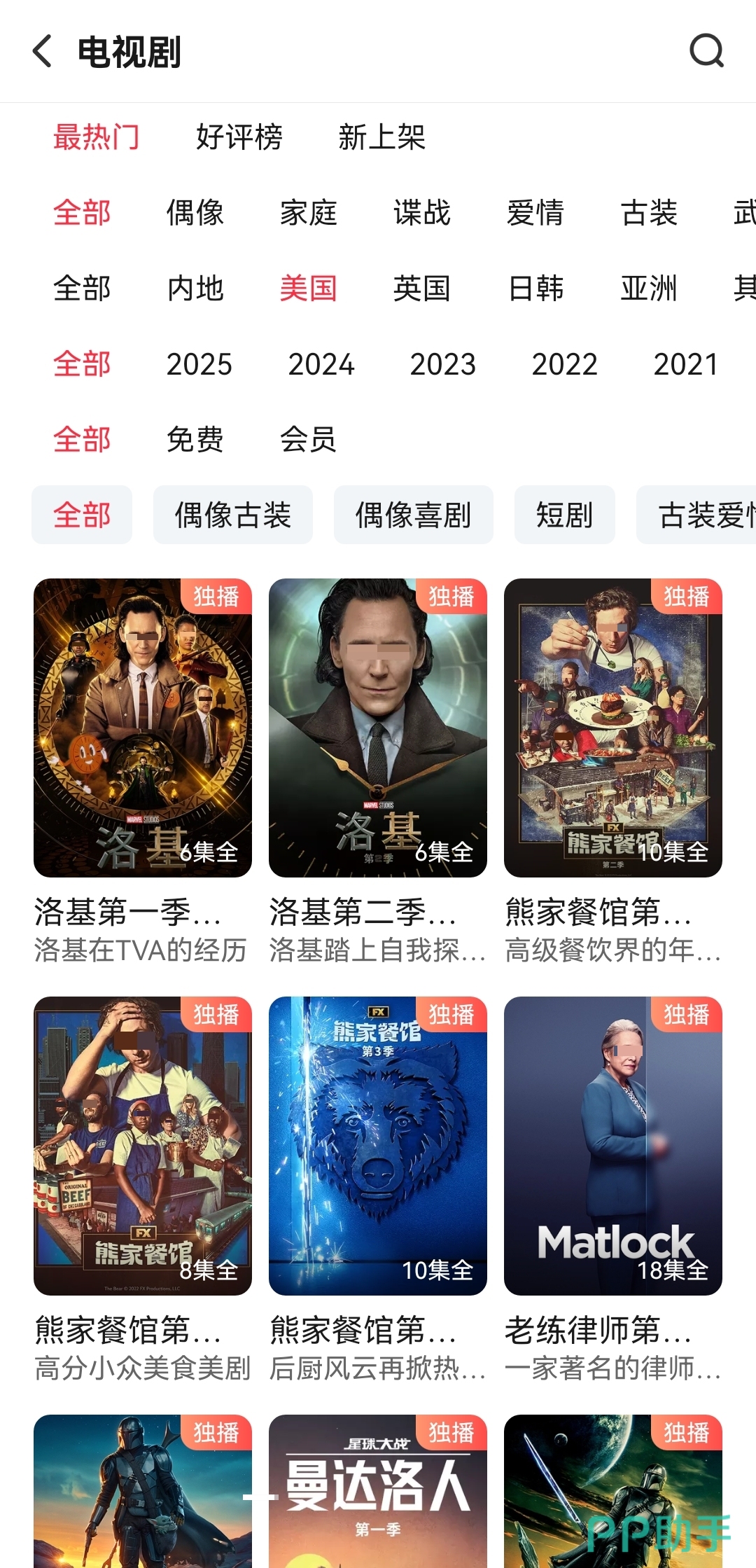The width and height of the screenshot is (756, 1568).
Task: Choose the 内地 region filter
Action: click(195, 289)
